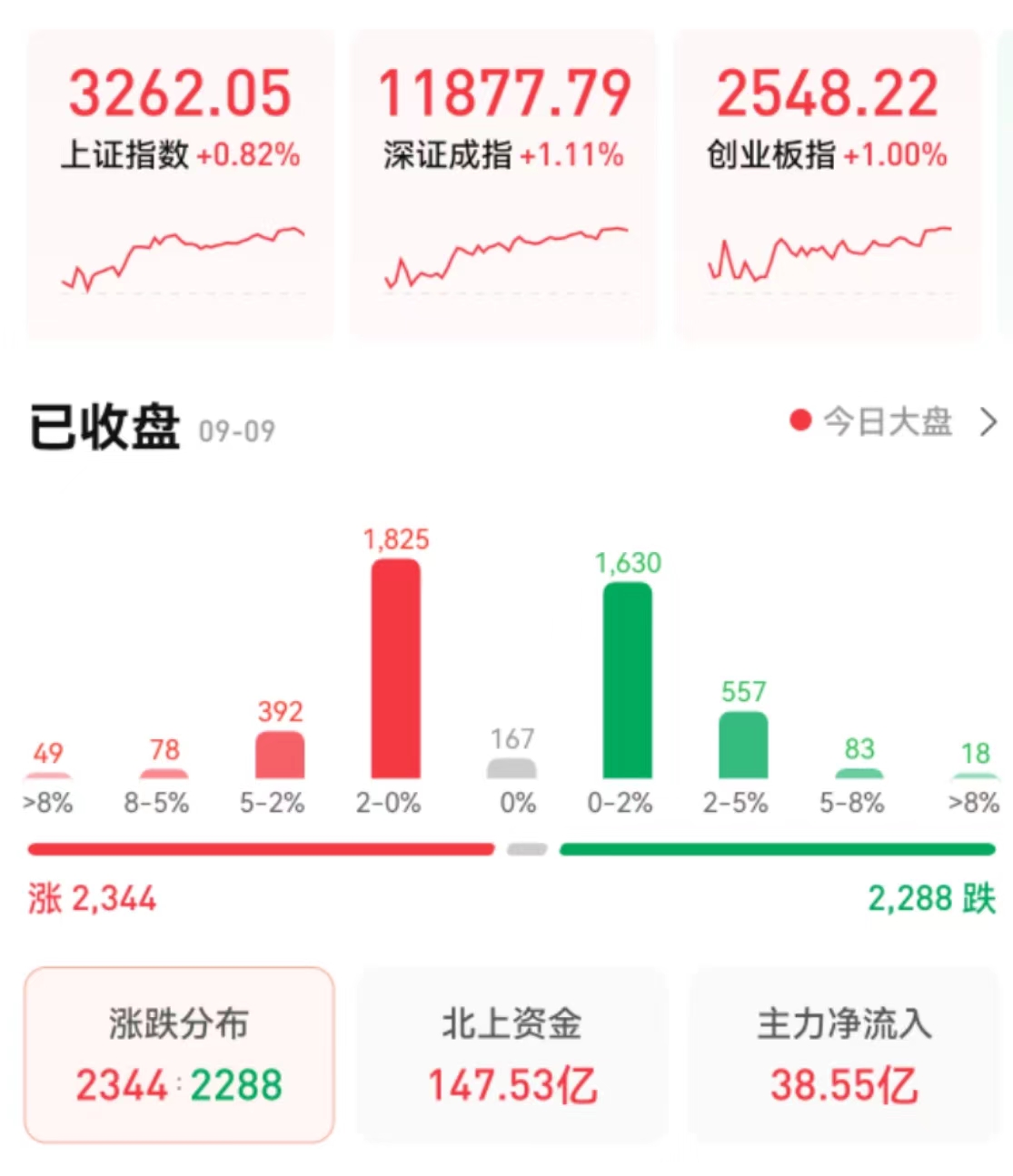1013x1176 pixels.
Task: Select the 涨跌分布 tab
Action: (x=179, y=1054)
